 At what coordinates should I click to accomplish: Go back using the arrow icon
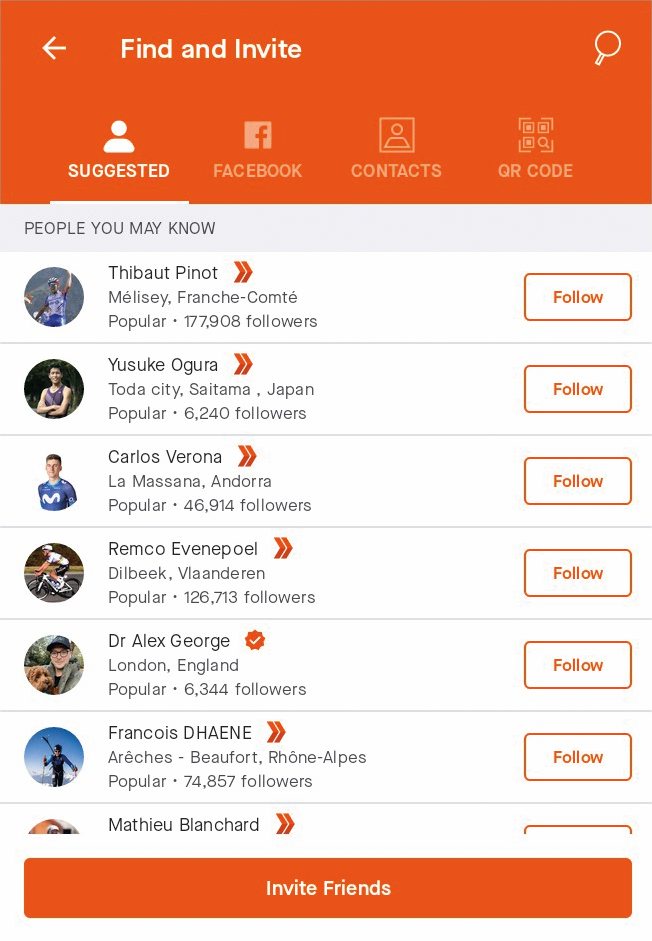tap(54, 48)
